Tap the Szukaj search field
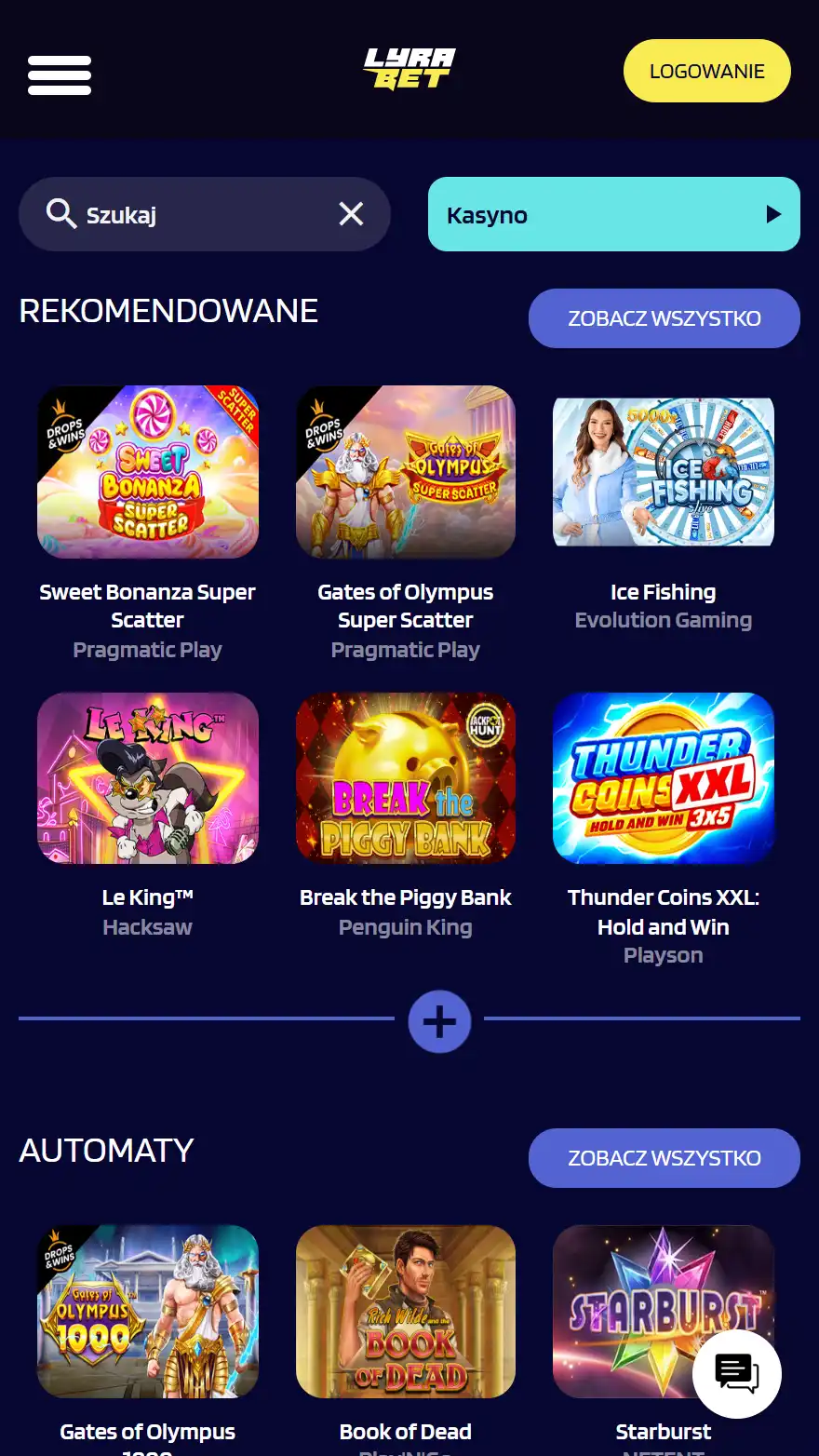 click(x=186, y=215)
